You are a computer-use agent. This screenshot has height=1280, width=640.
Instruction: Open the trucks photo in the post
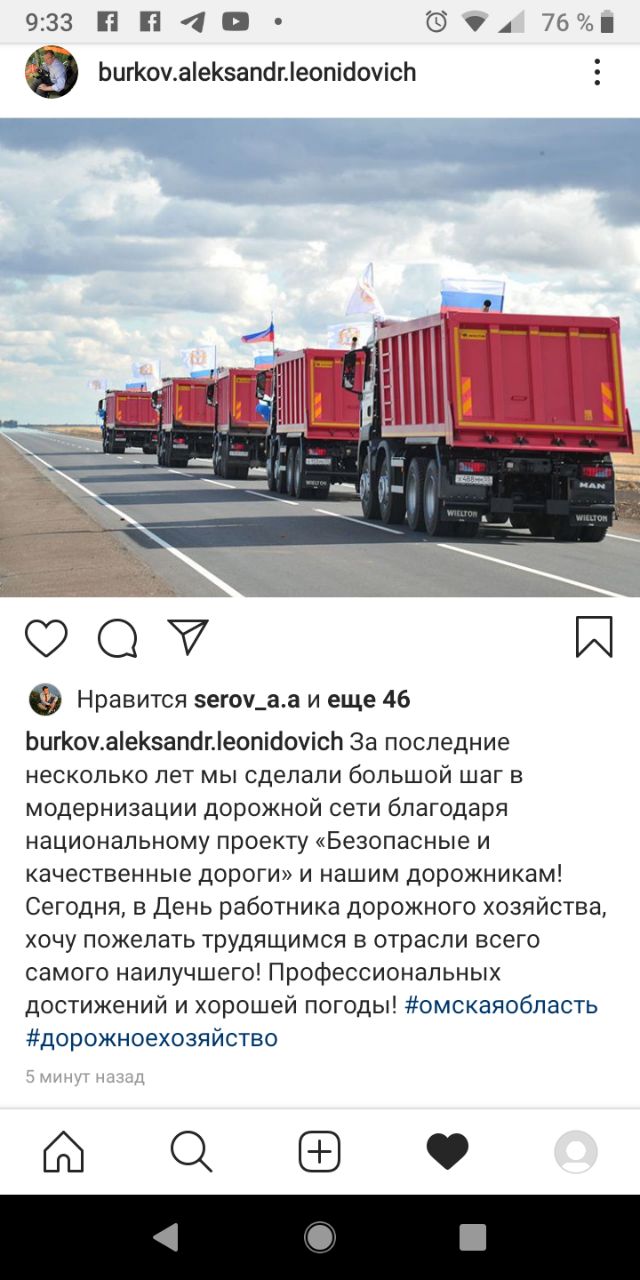pos(320,358)
